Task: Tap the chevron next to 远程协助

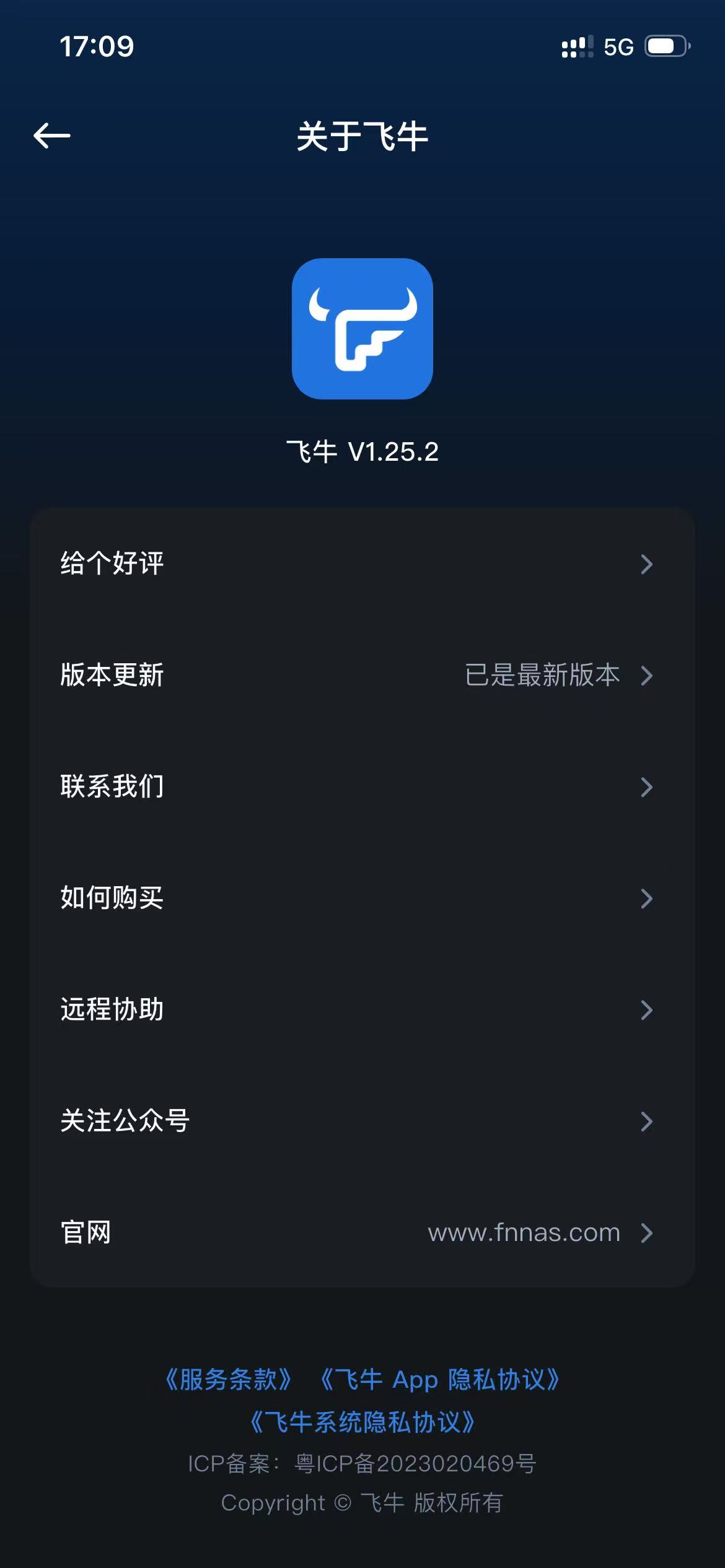Action: pyautogui.click(x=648, y=1009)
